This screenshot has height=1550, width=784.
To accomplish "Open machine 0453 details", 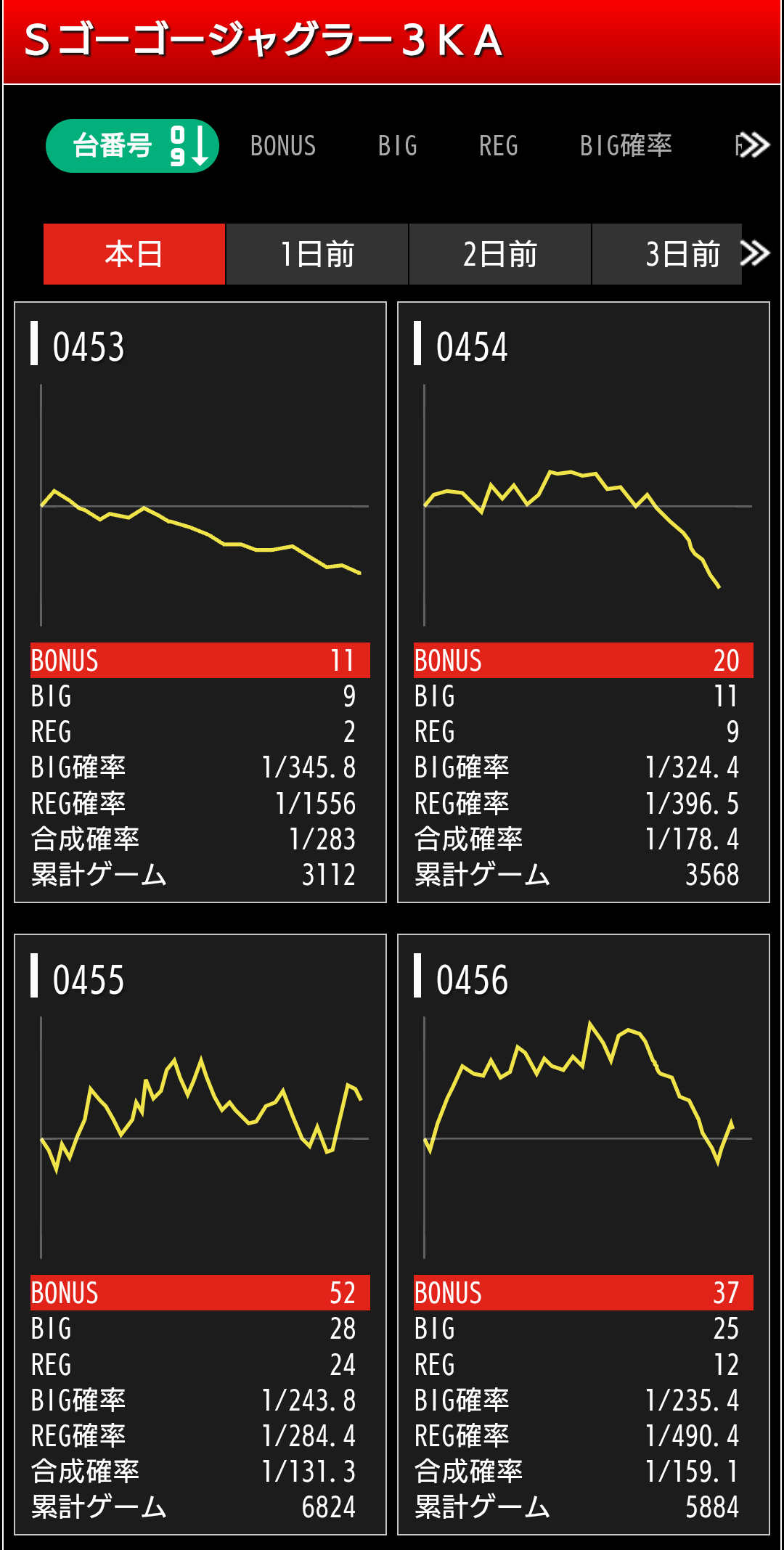I will pyautogui.click(x=200, y=602).
